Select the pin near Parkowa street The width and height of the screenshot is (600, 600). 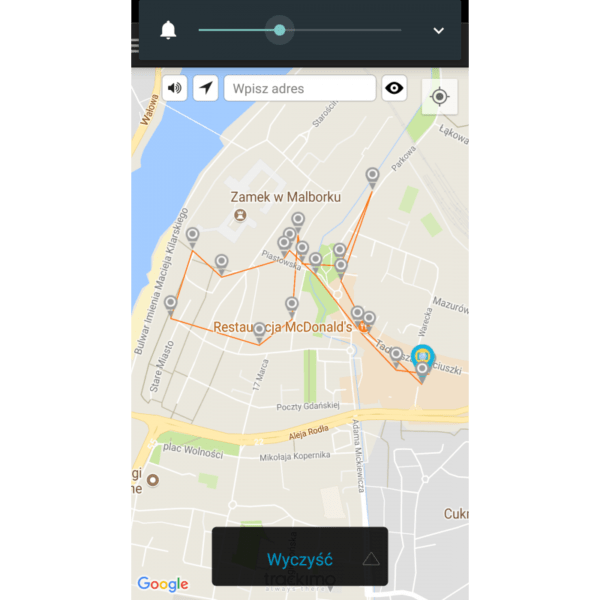point(372,177)
